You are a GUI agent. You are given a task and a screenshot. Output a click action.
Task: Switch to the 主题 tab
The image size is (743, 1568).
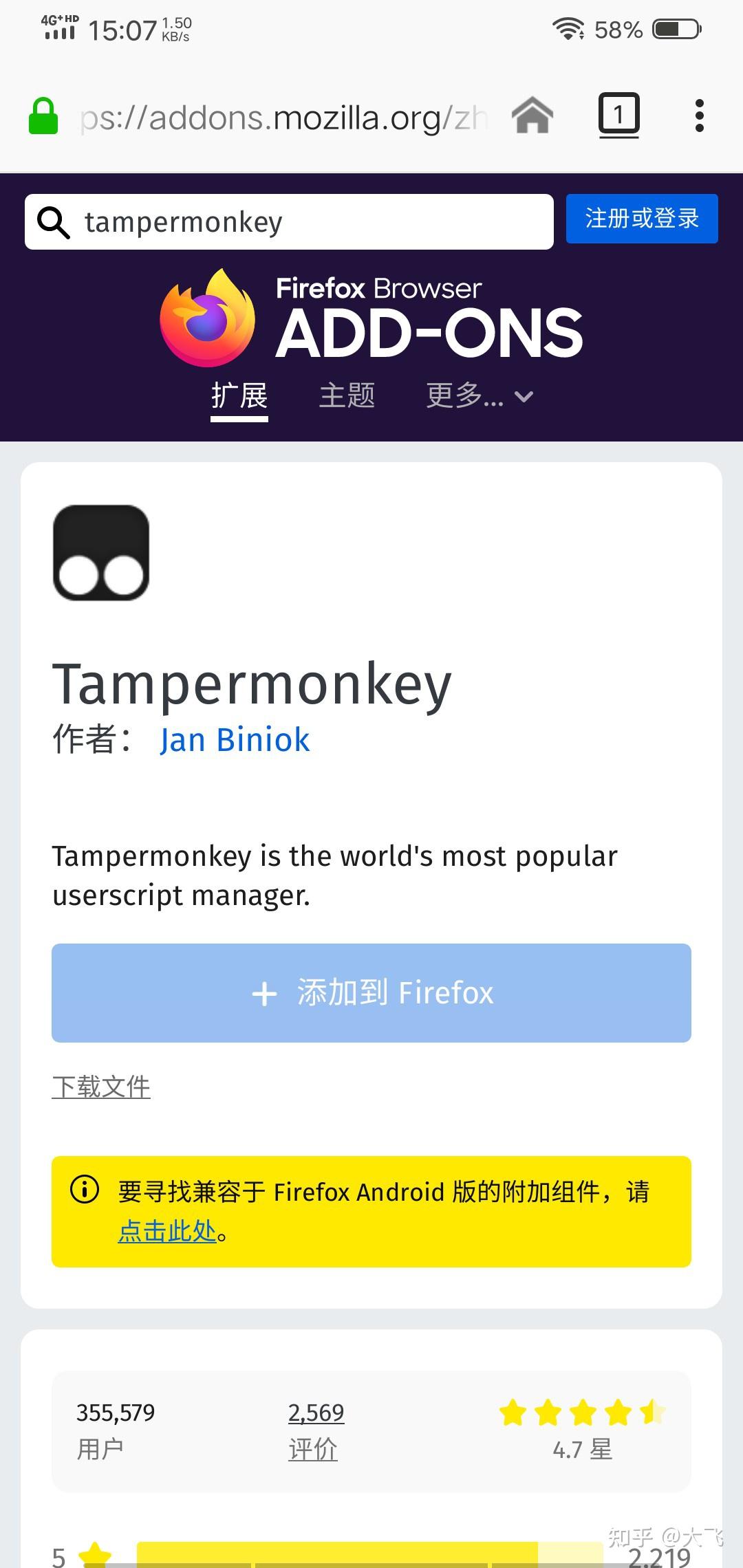pyautogui.click(x=347, y=396)
